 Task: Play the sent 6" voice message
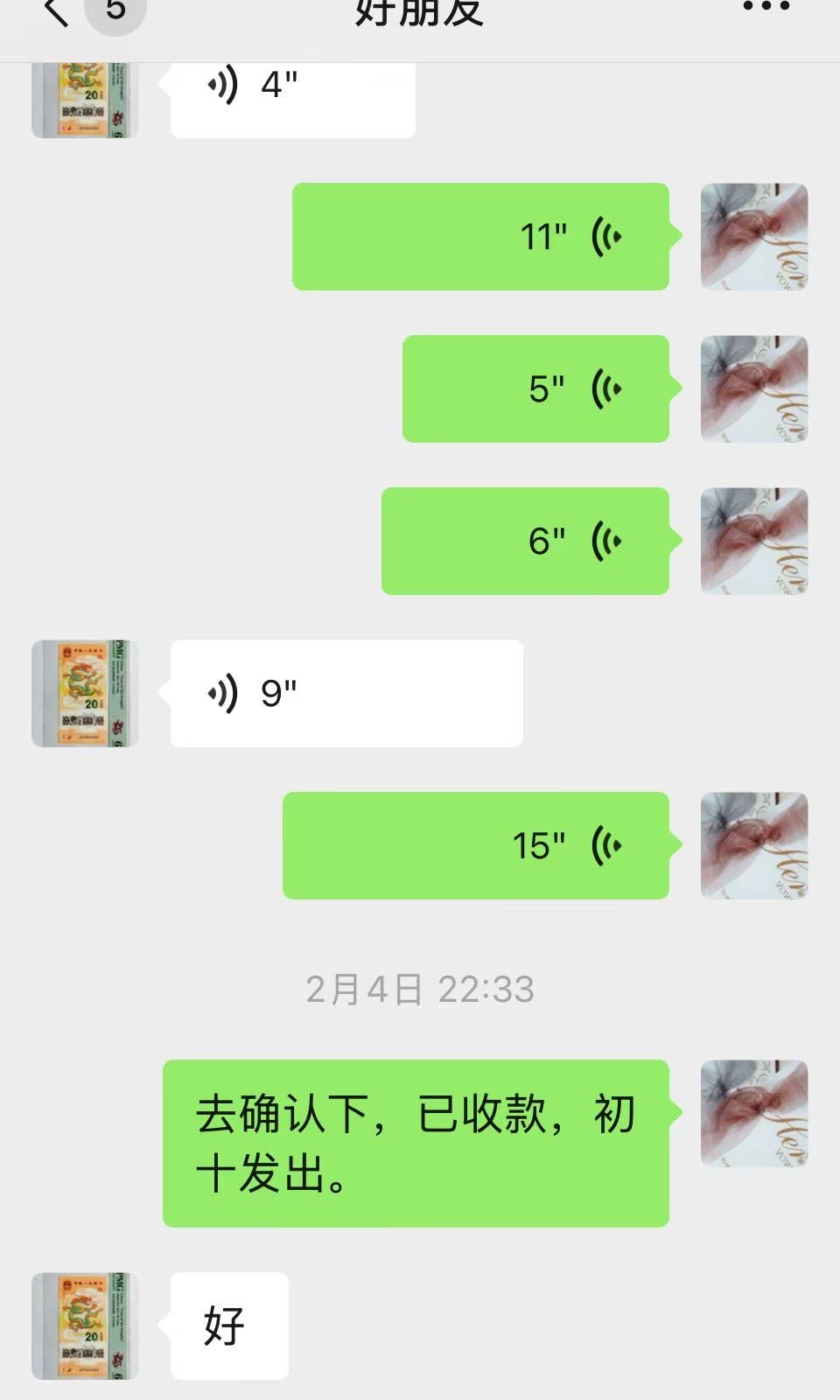click(525, 541)
